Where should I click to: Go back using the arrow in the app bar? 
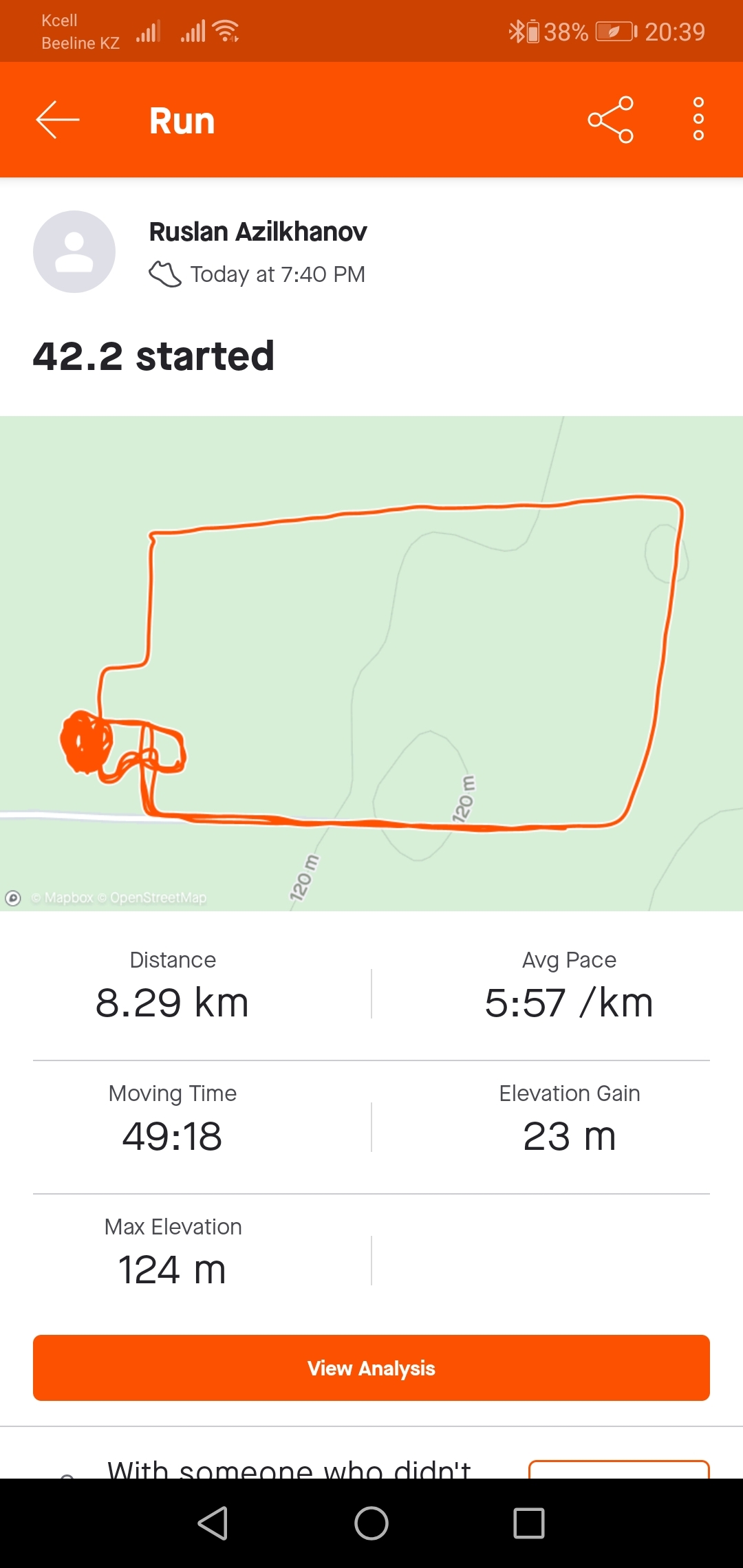(x=58, y=120)
